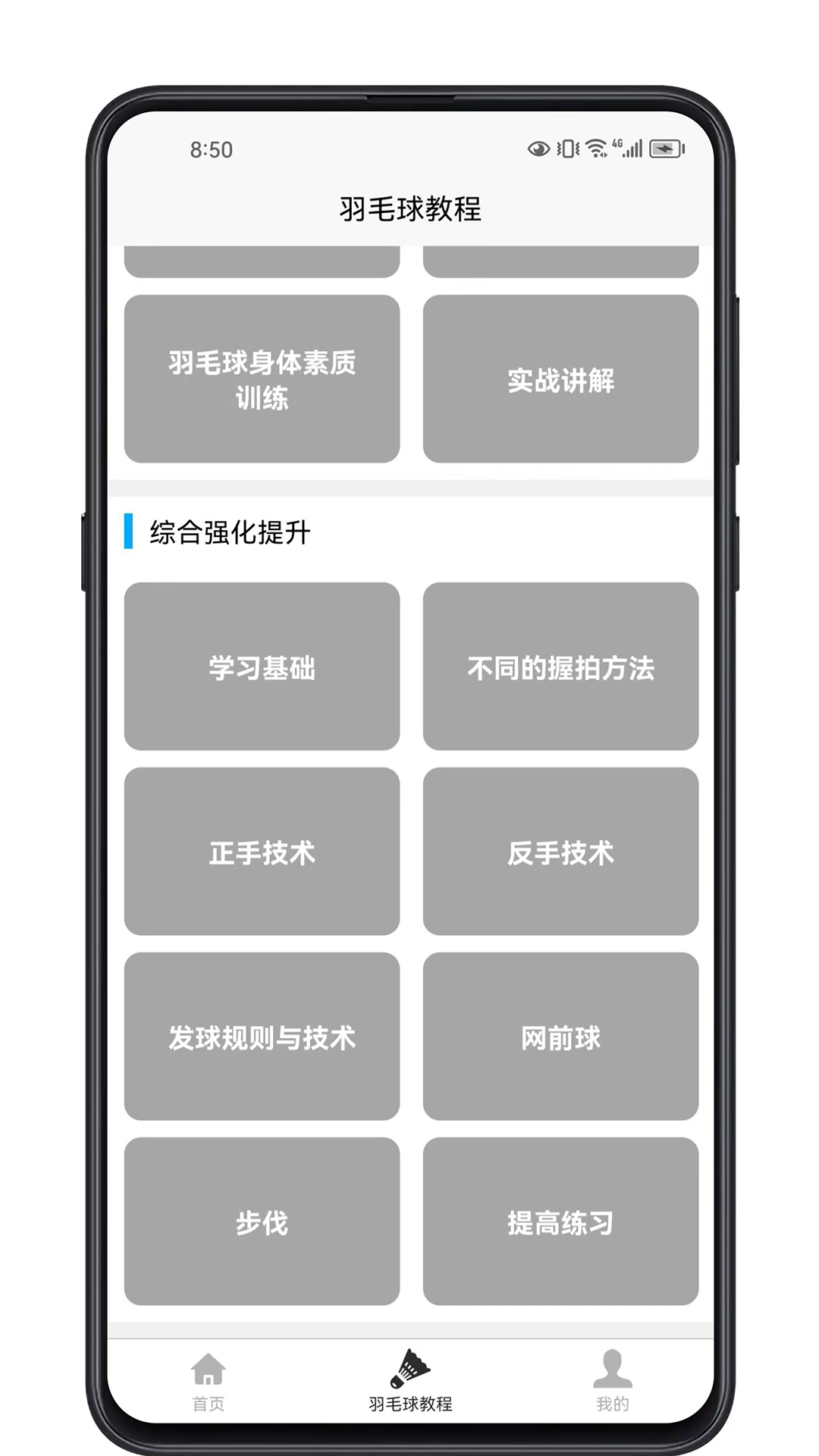Tap the 羽毛球教程 bottom tab

pos(410,1382)
